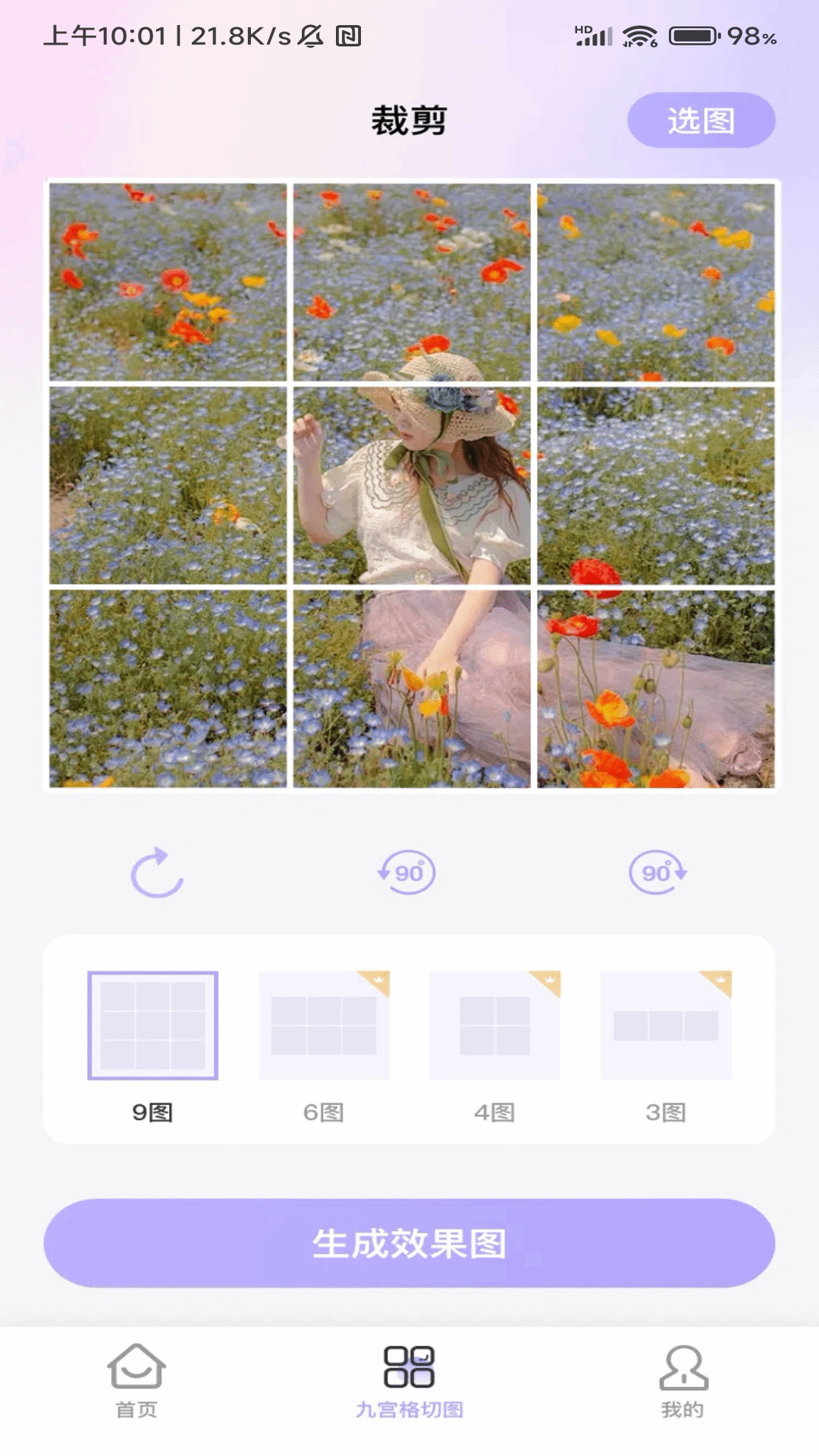Tap 生成效果图 to generate the result
The height and width of the screenshot is (1456, 819).
point(409,1243)
